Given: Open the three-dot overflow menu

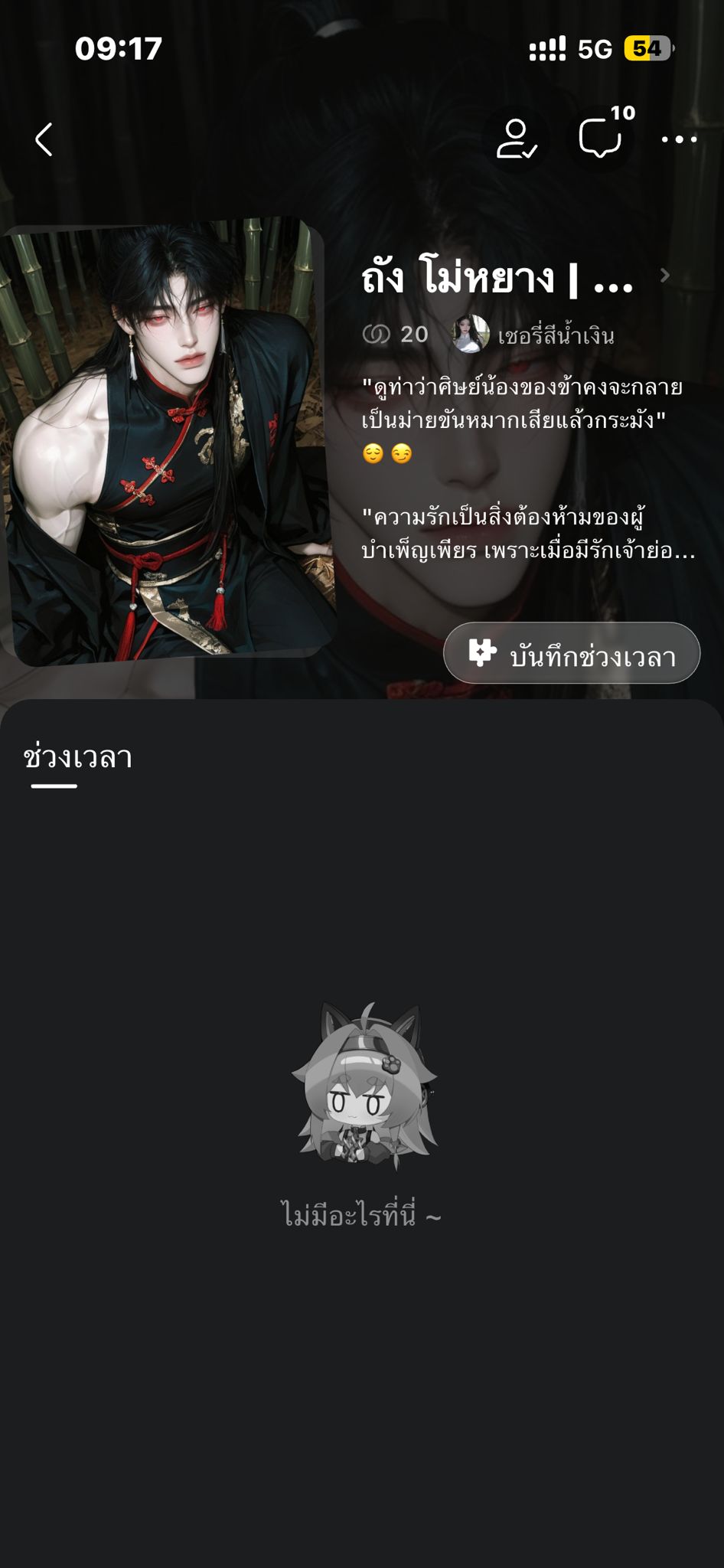Looking at the screenshot, I should tap(679, 139).
